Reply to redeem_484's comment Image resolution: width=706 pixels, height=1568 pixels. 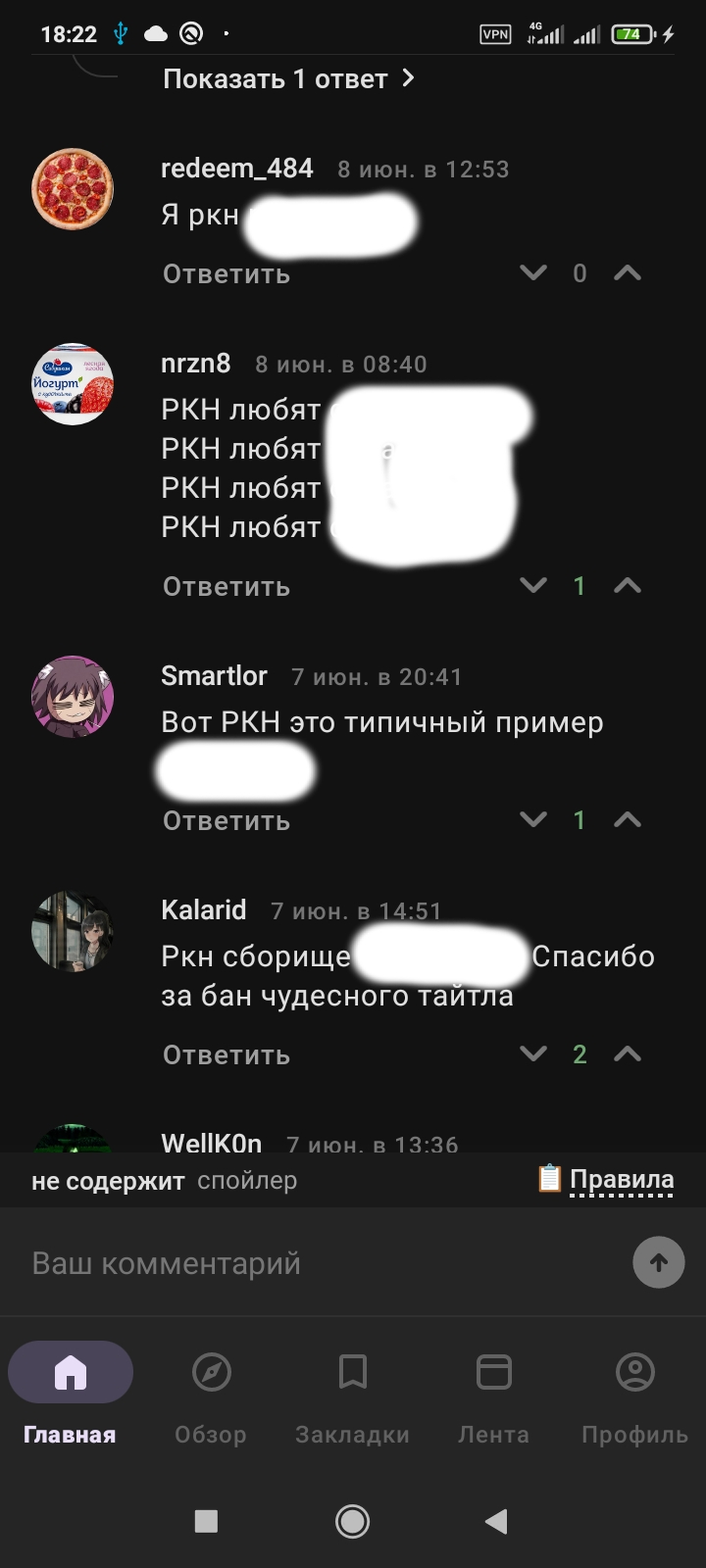[227, 274]
